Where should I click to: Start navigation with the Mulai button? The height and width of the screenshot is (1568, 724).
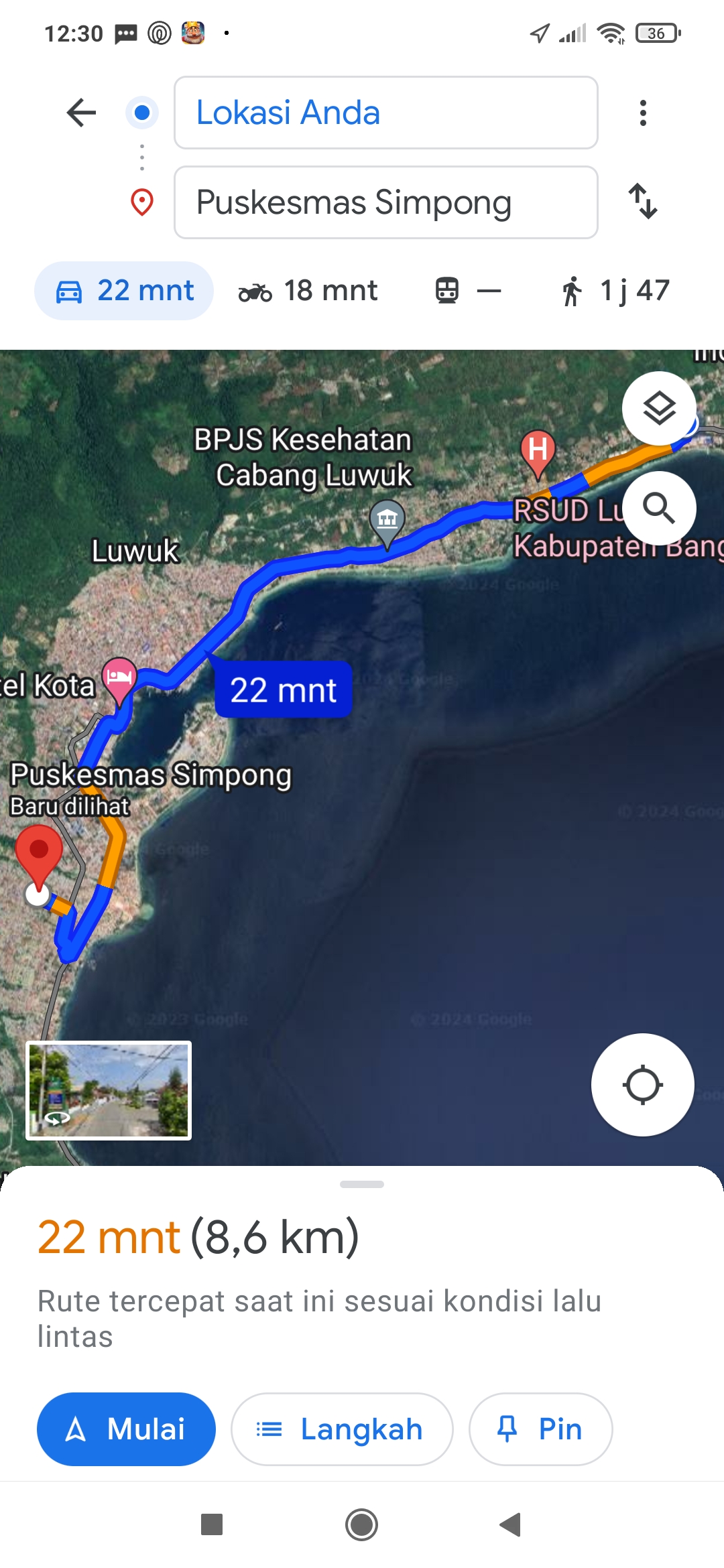[x=126, y=1429]
